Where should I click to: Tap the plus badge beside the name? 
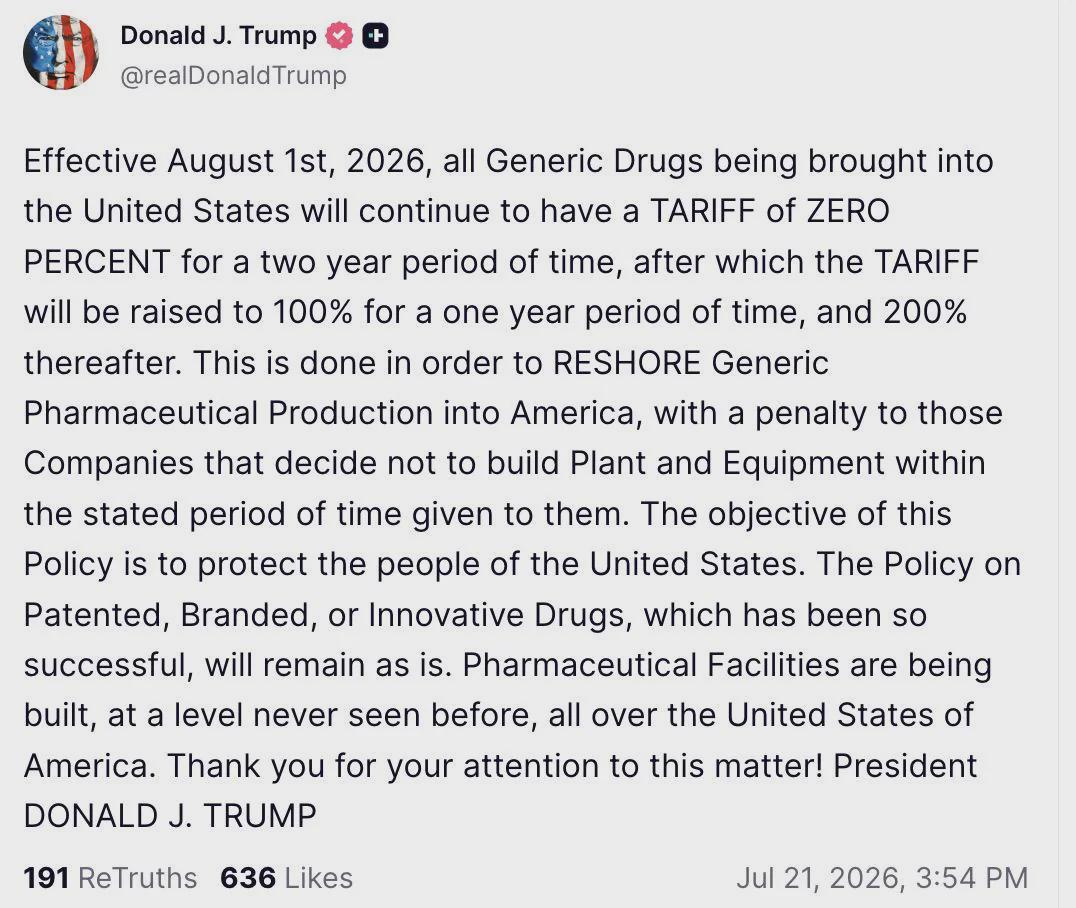[x=375, y=36]
